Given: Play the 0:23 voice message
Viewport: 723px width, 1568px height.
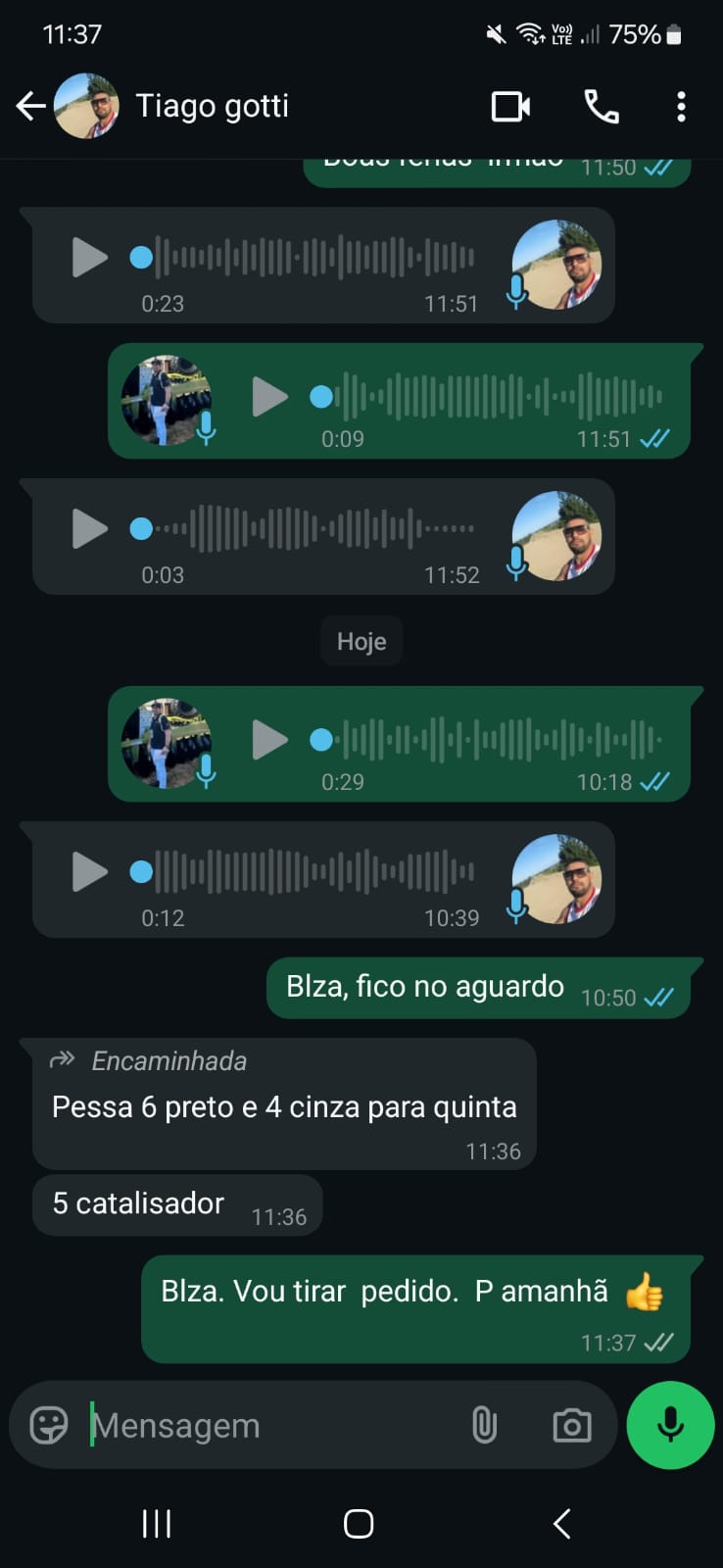Looking at the screenshot, I should tap(90, 258).
